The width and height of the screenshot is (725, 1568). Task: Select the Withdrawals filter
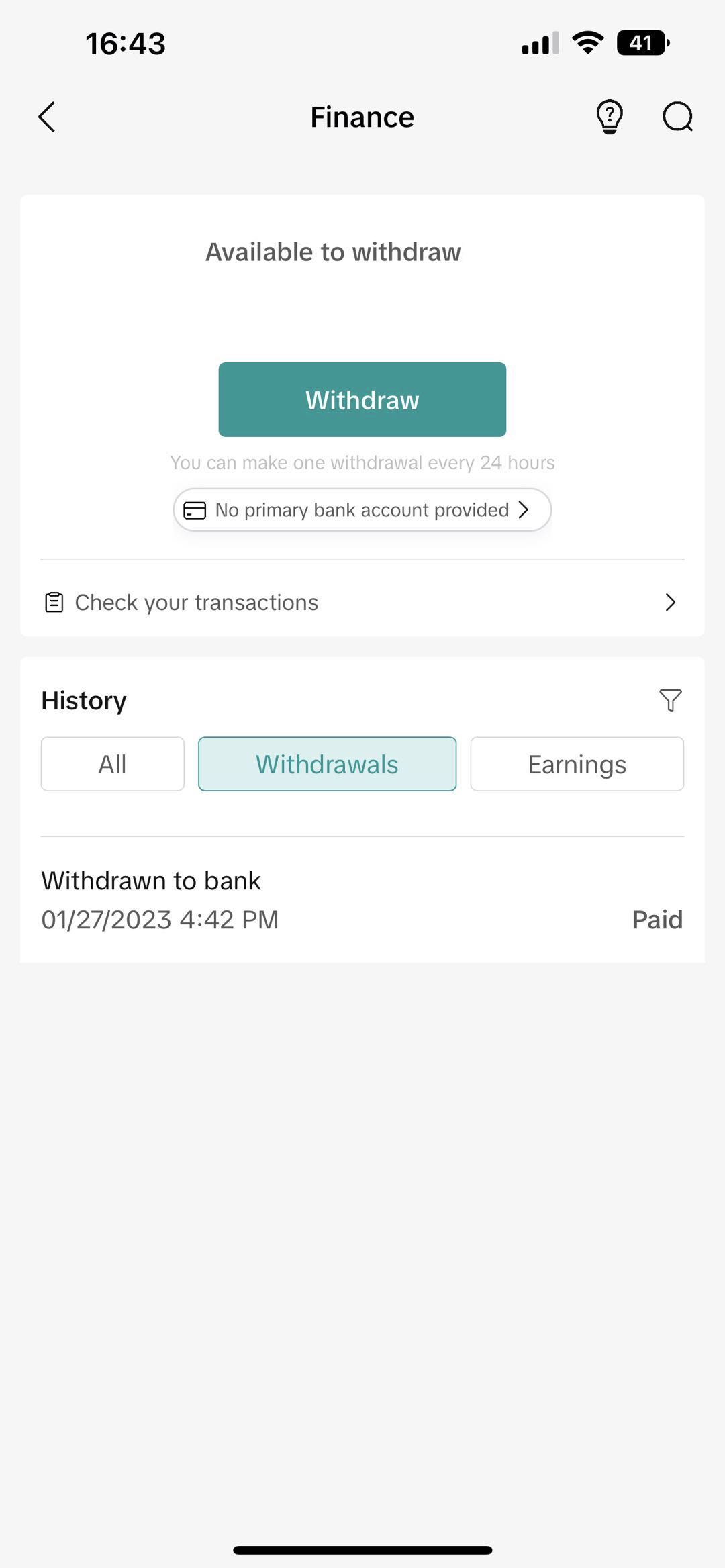pos(326,763)
